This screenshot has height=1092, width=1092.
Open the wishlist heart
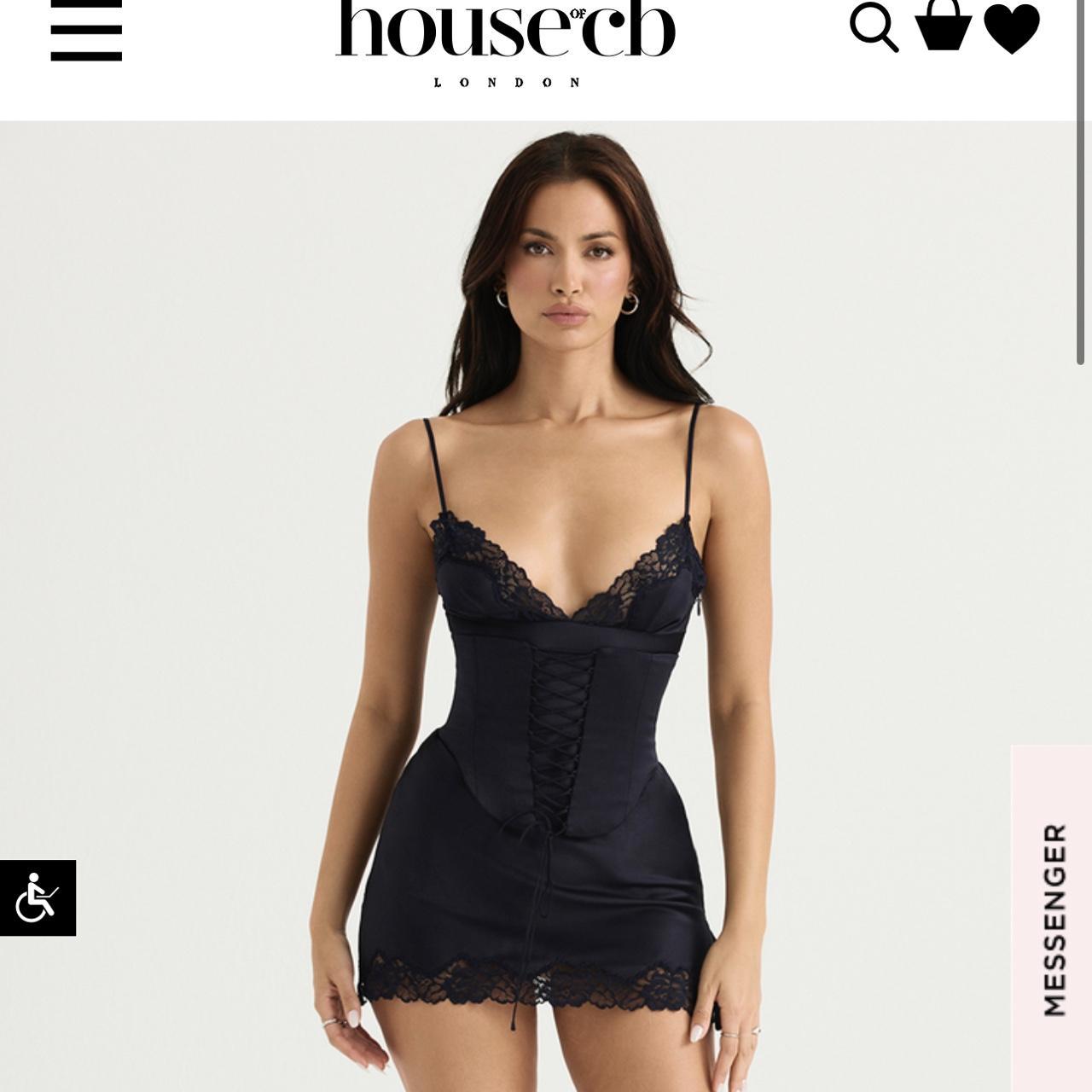1012,28
